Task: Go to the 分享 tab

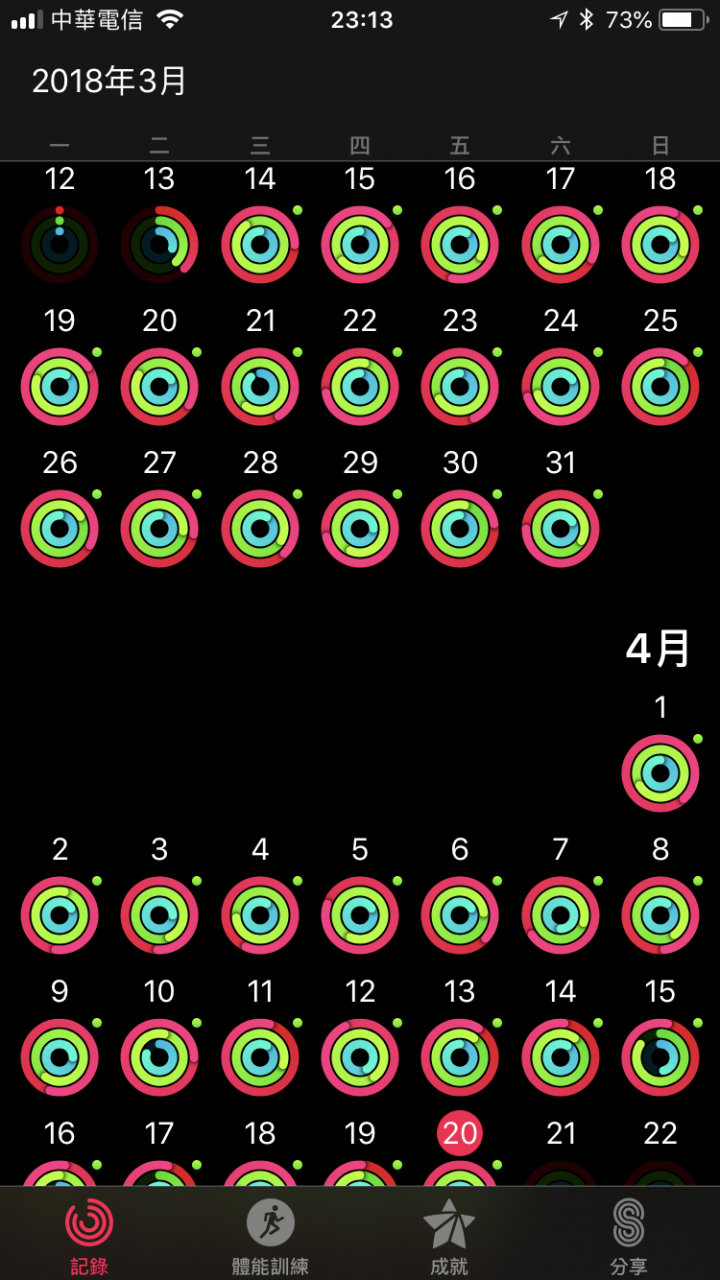Action: 629,1238
